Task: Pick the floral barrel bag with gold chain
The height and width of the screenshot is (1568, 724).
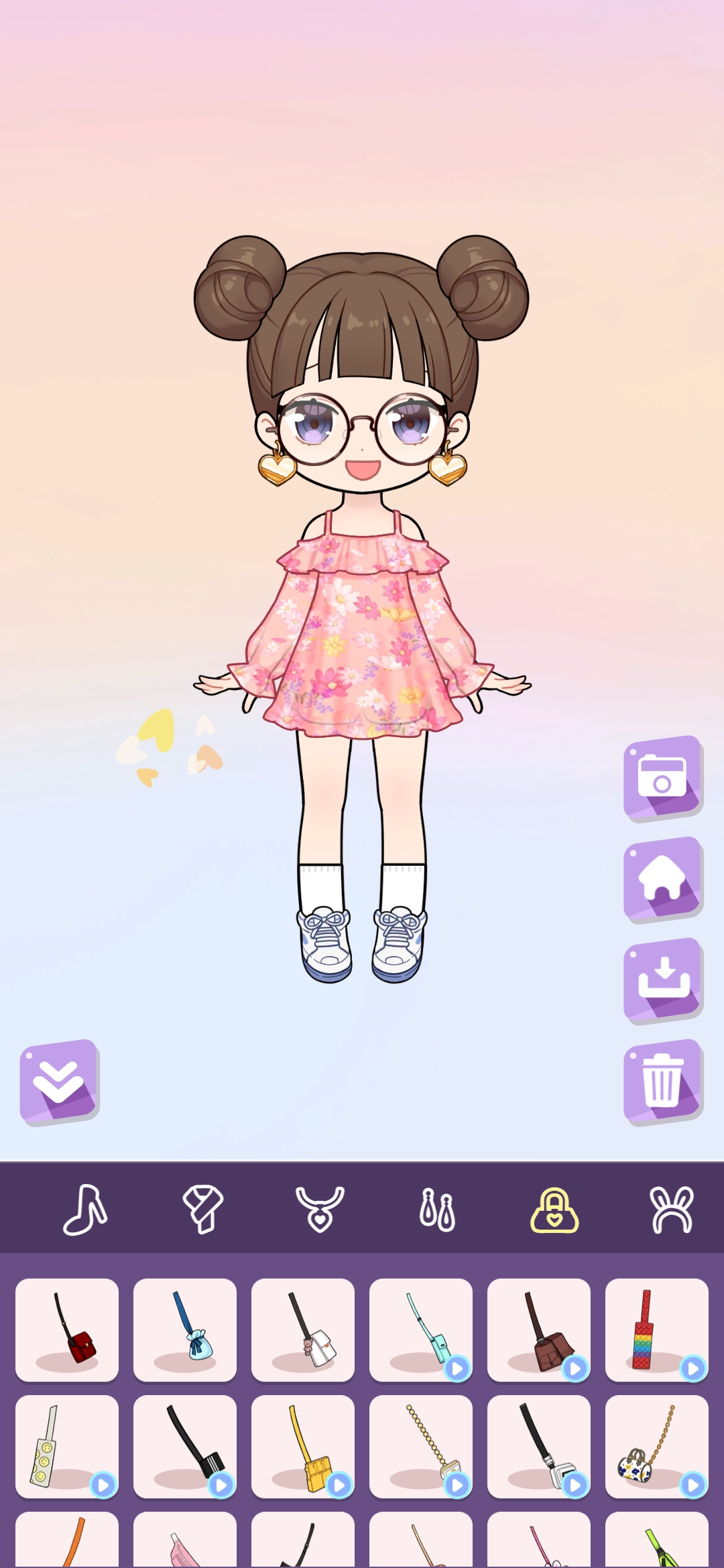Action: point(657,1446)
